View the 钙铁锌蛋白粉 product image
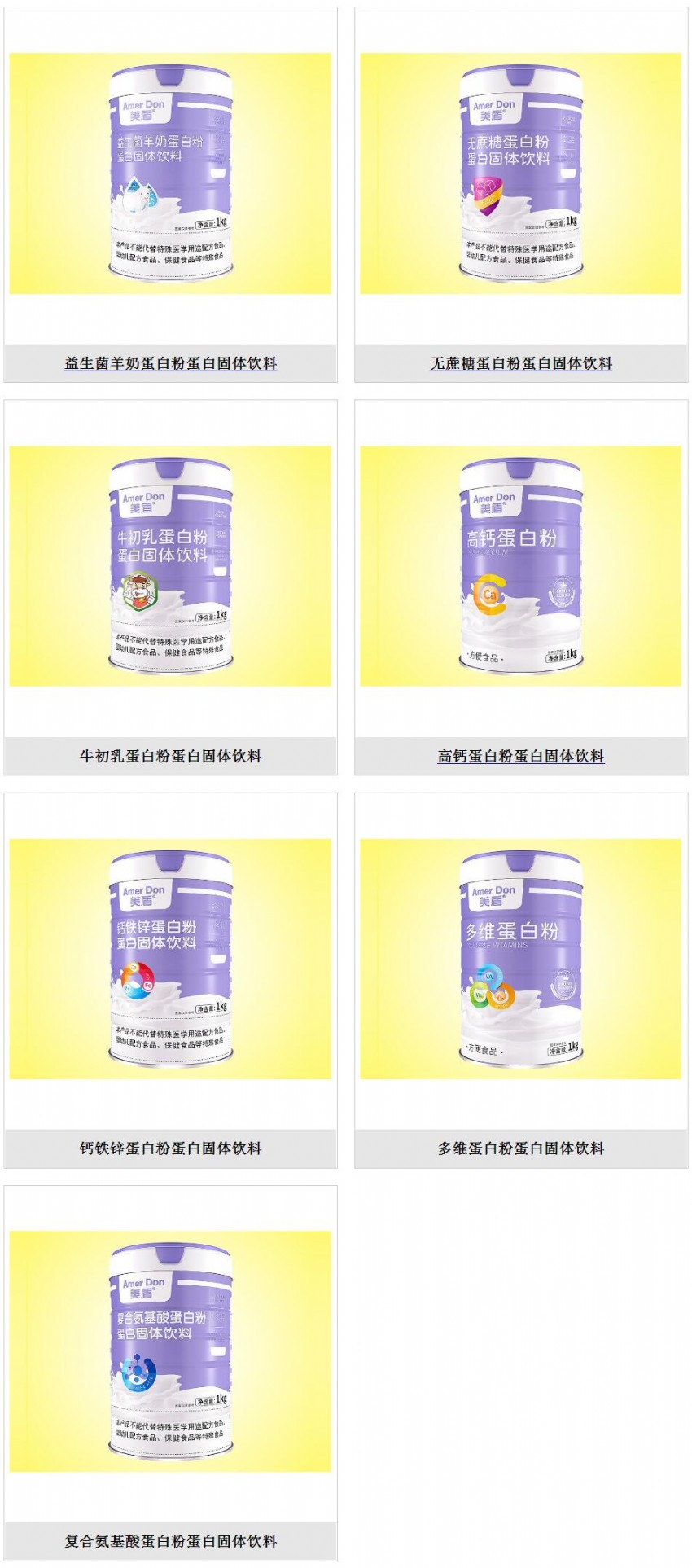This screenshot has height=1568, width=692. [x=170, y=959]
